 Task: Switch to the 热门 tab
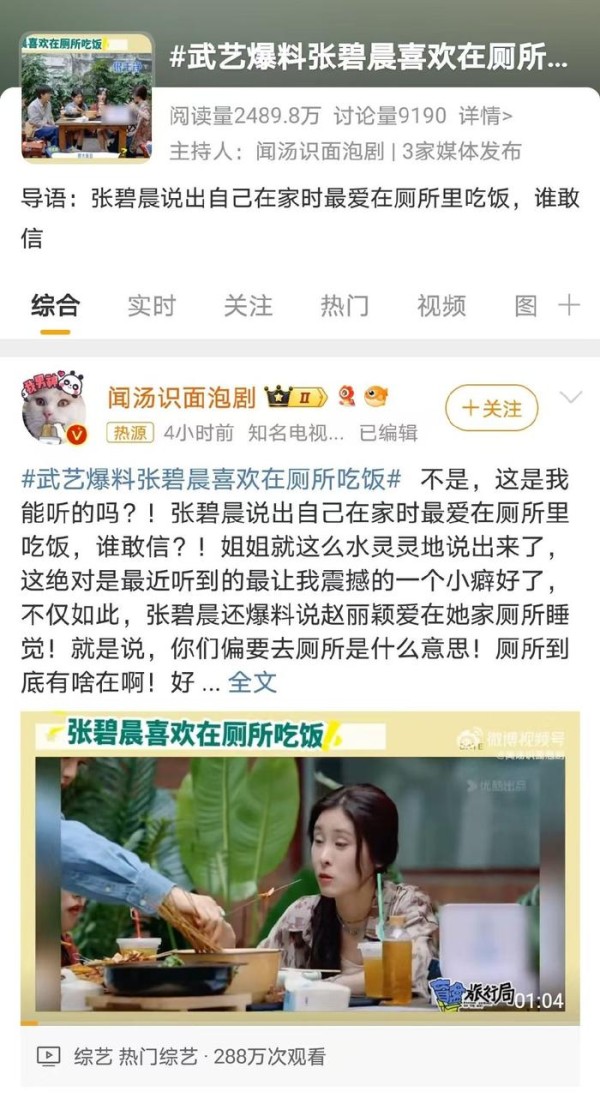(x=344, y=306)
